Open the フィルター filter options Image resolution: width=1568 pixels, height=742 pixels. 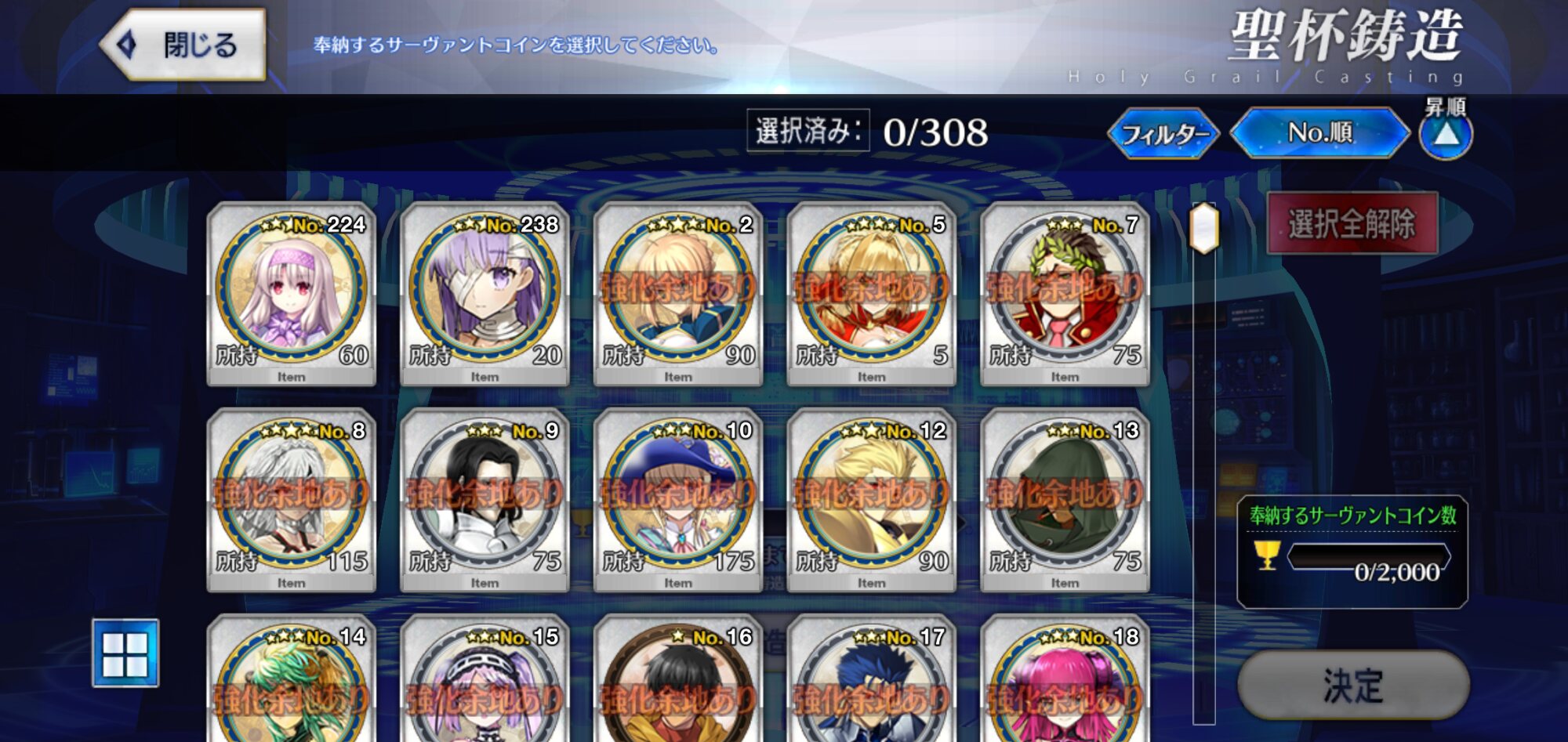click(1163, 134)
